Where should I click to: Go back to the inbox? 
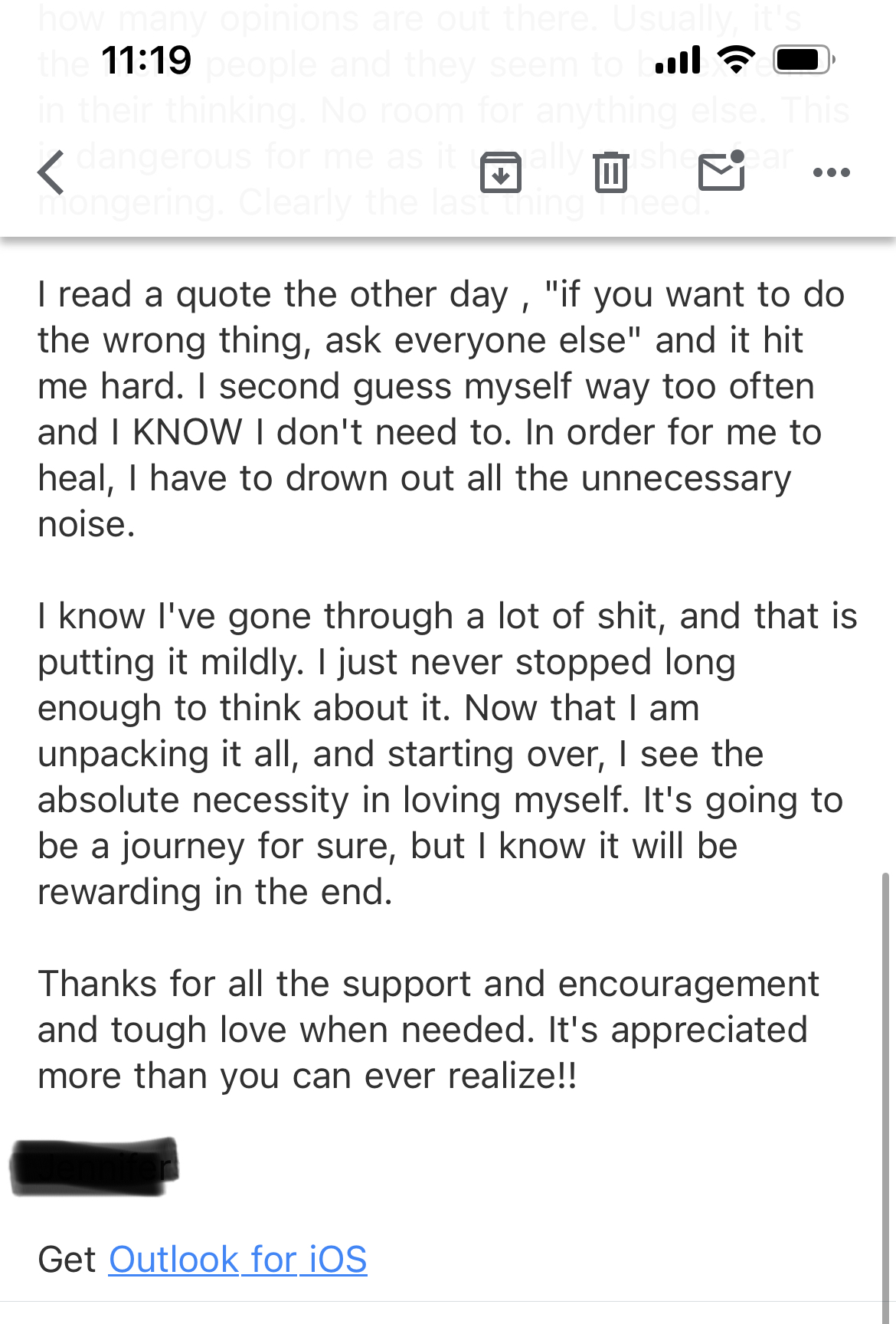tap(51, 172)
